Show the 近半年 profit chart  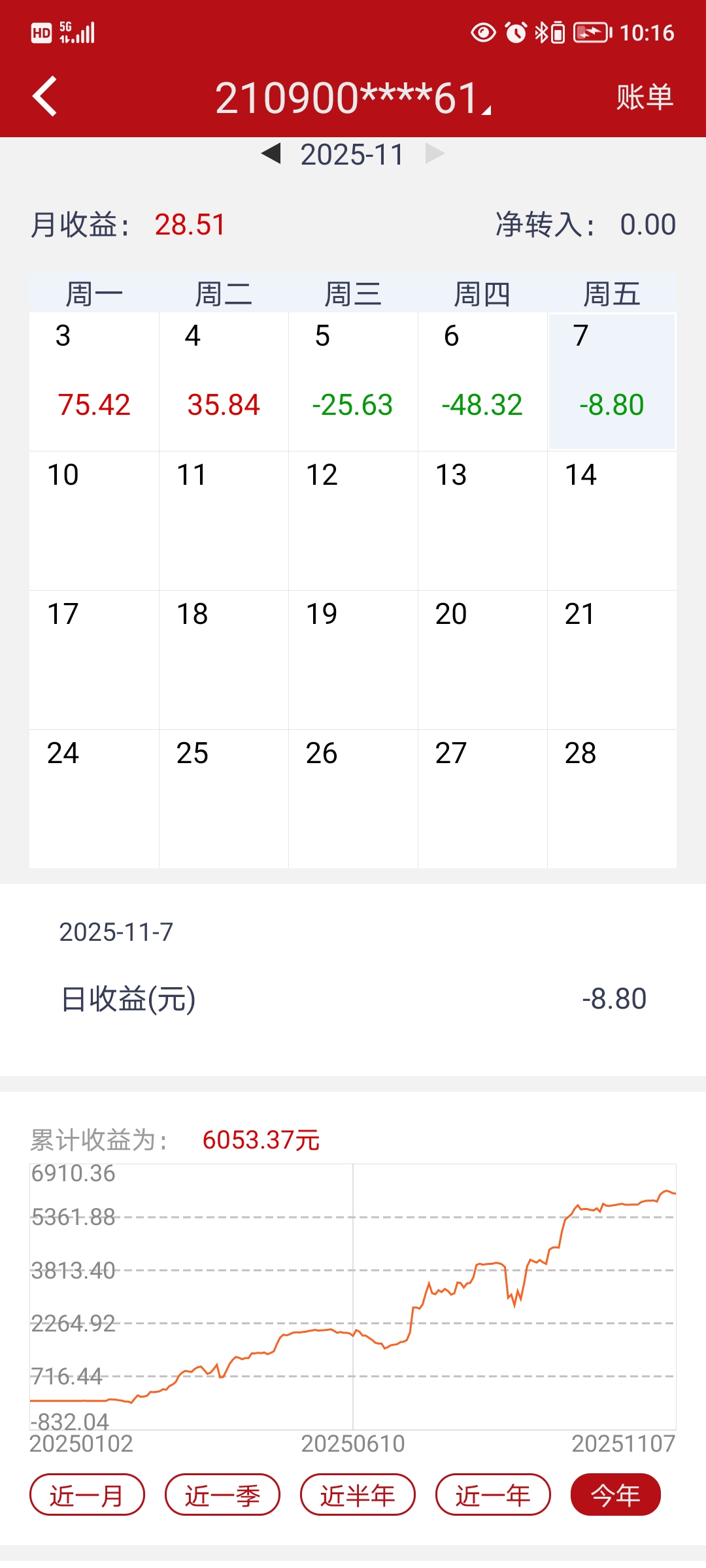pos(358,1495)
